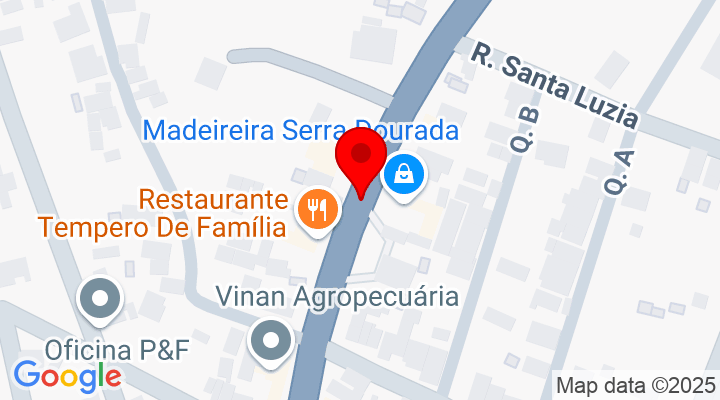The width and height of the screenshot is (720, 400).
Task: Tap the red location pin
Action: click(x=360, y=160)
